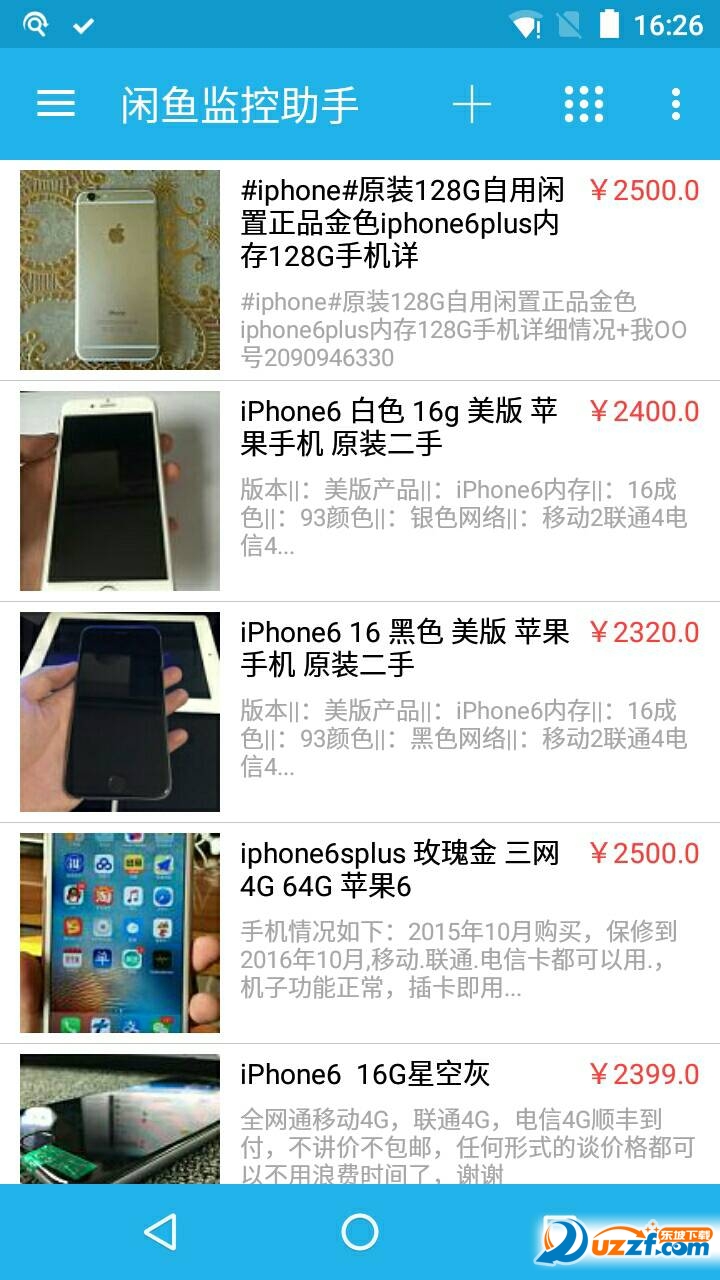Click the plus icon to add a new monitor
Image resolution: width=720 pixels, height=1280 pixels.
pos(472,103)
